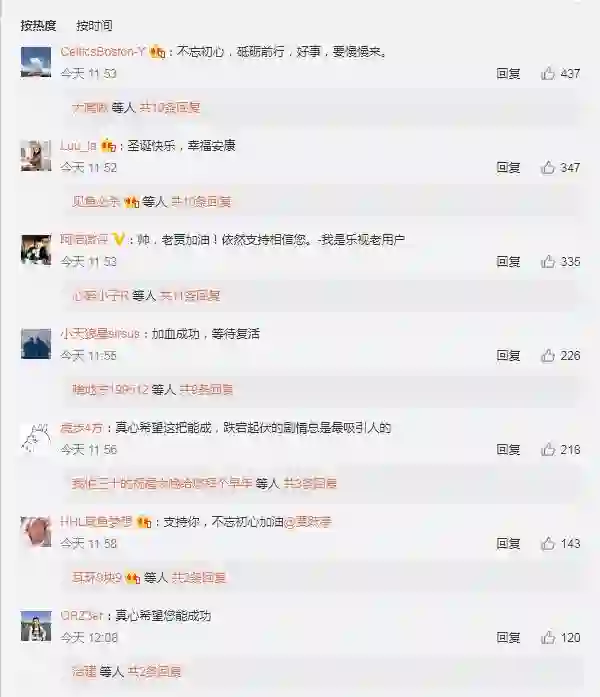Viewport: 600px width, 697px height.
Task: Reply to the 加血成功 comment
Action: [508, 356]
